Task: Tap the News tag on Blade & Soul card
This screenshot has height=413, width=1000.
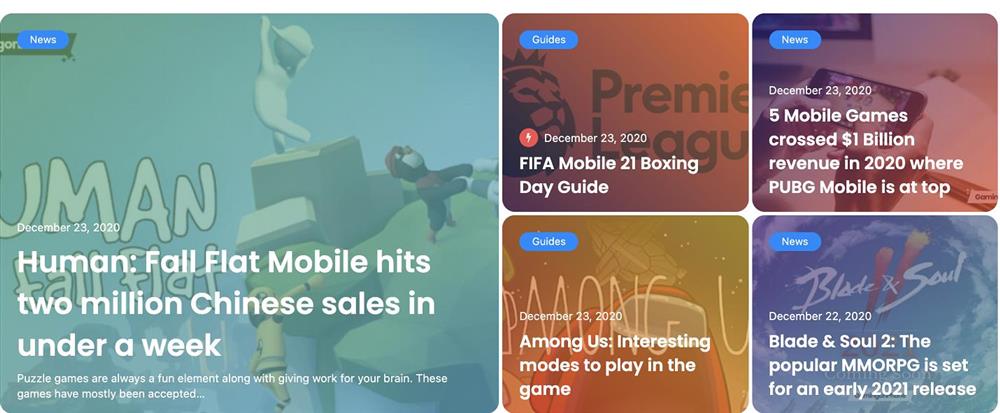Action: point(795,241)
